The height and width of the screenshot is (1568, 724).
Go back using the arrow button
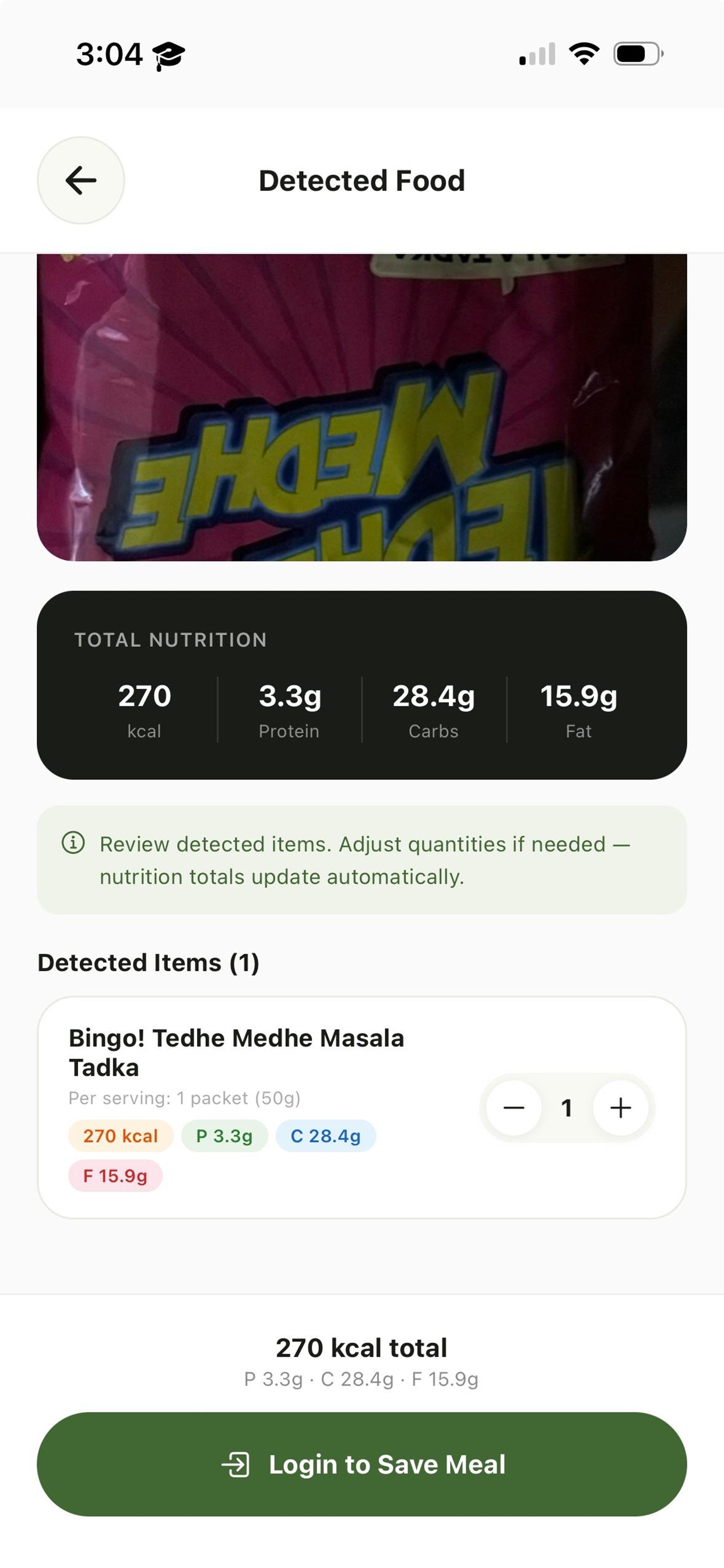(81, 180)
